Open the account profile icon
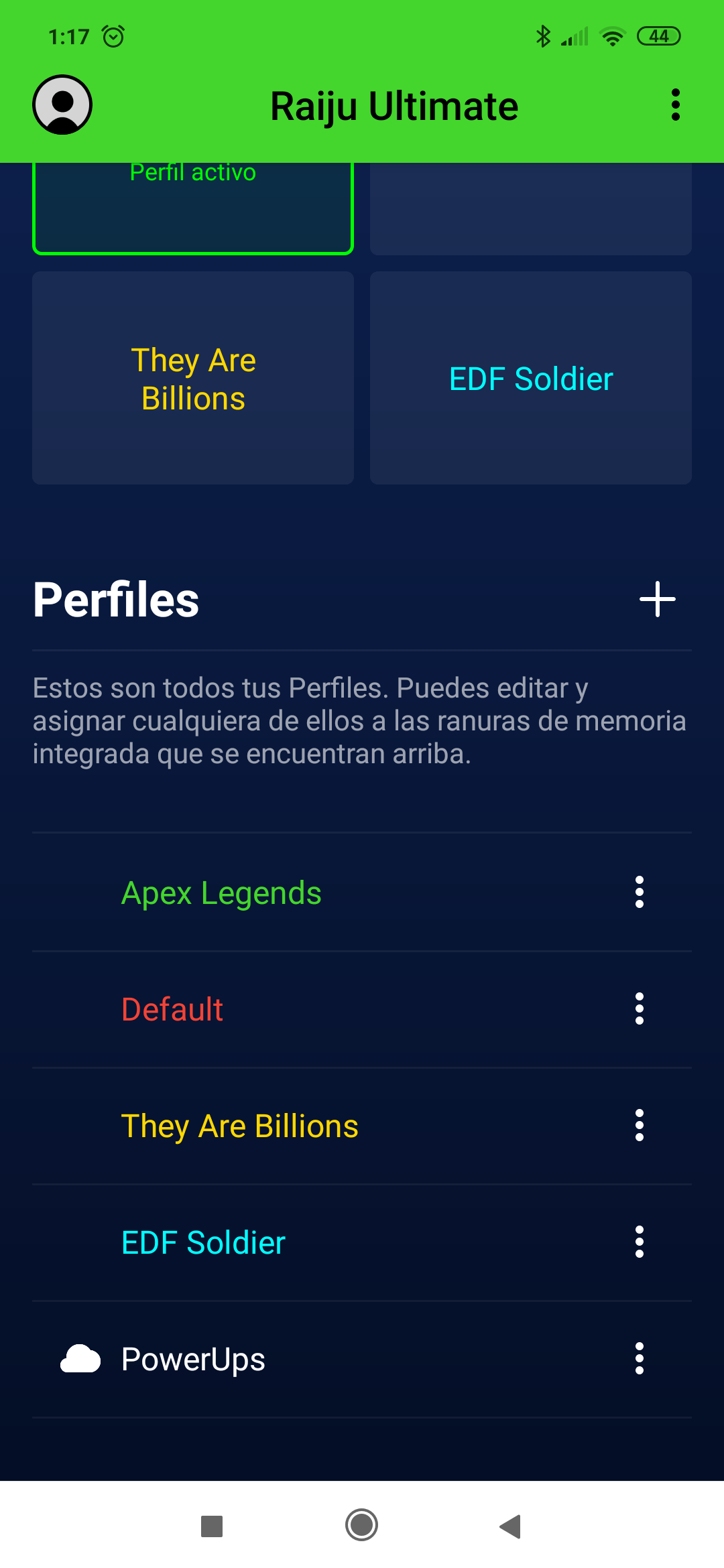This screenshot has height=1568, width=724. 62,105
